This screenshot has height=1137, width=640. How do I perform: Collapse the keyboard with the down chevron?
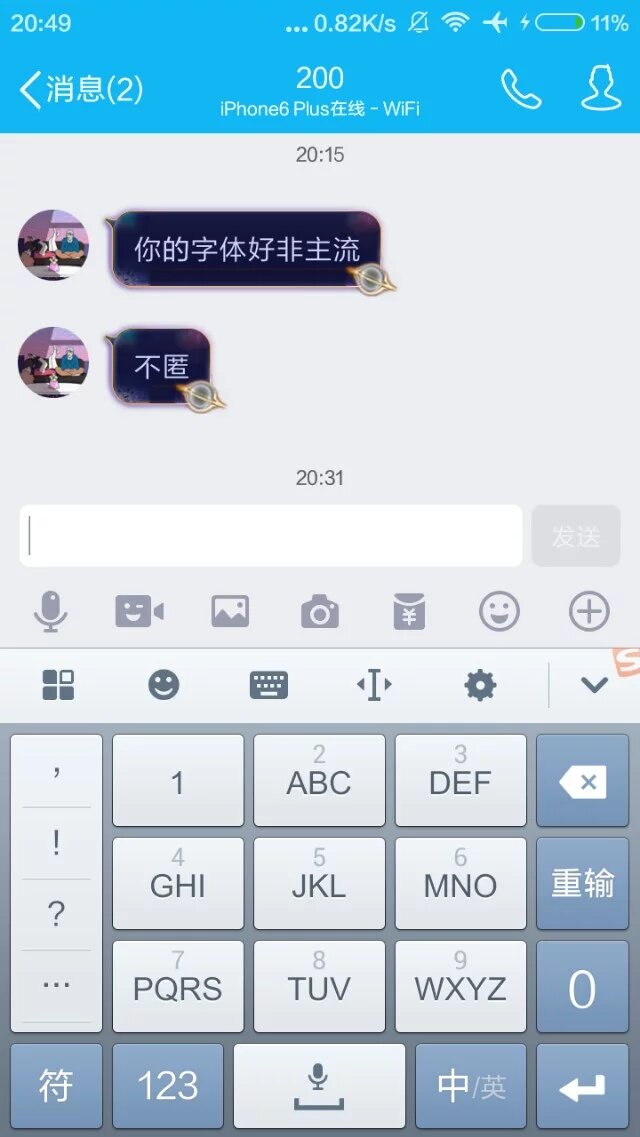[x=594, y=685]
